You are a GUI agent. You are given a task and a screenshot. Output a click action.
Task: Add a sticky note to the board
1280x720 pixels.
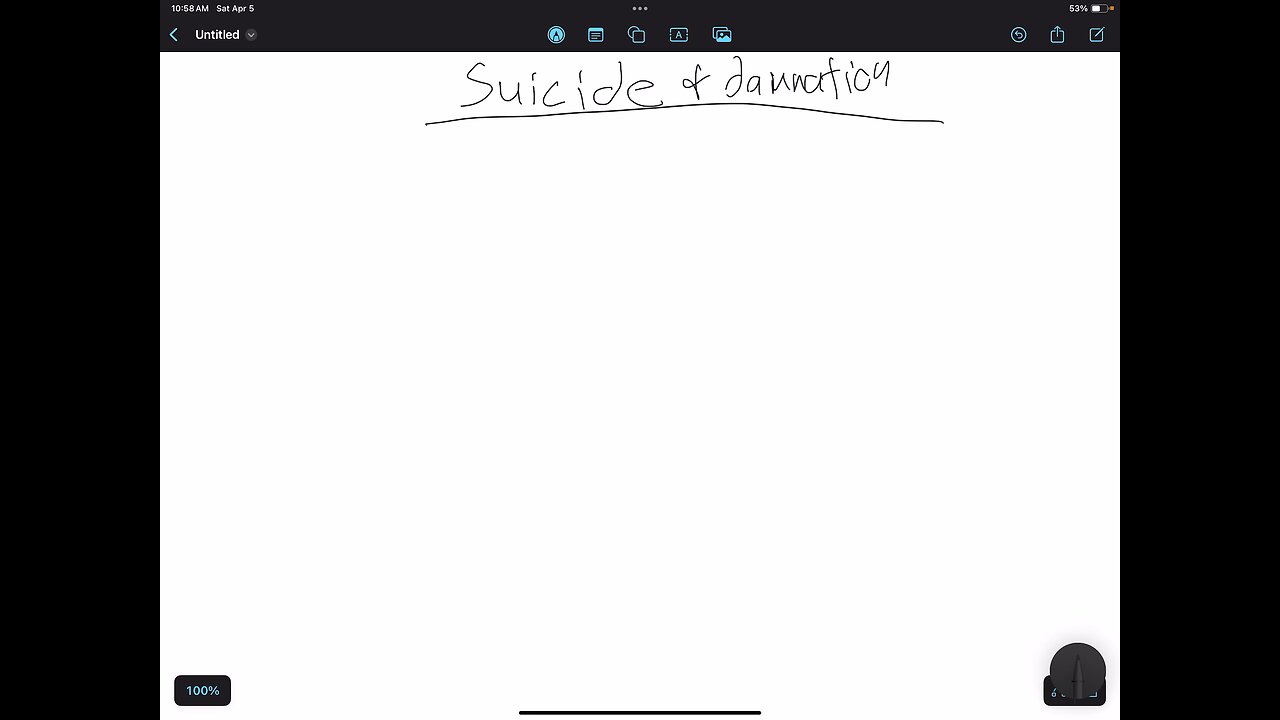pyautogui.click(x=596, y=35)
